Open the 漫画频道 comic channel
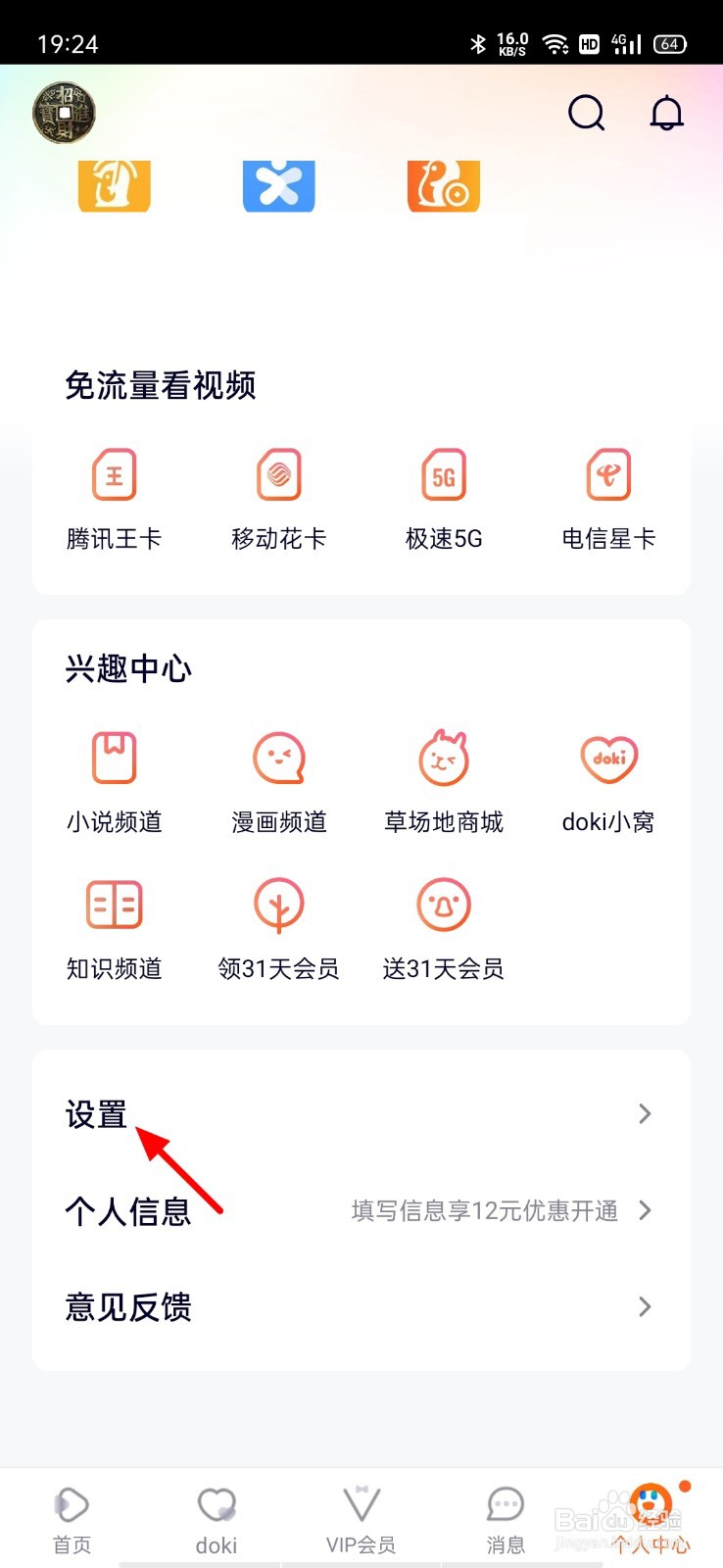Viewport: 723px width, 1568px height. [x=278, y=779]
